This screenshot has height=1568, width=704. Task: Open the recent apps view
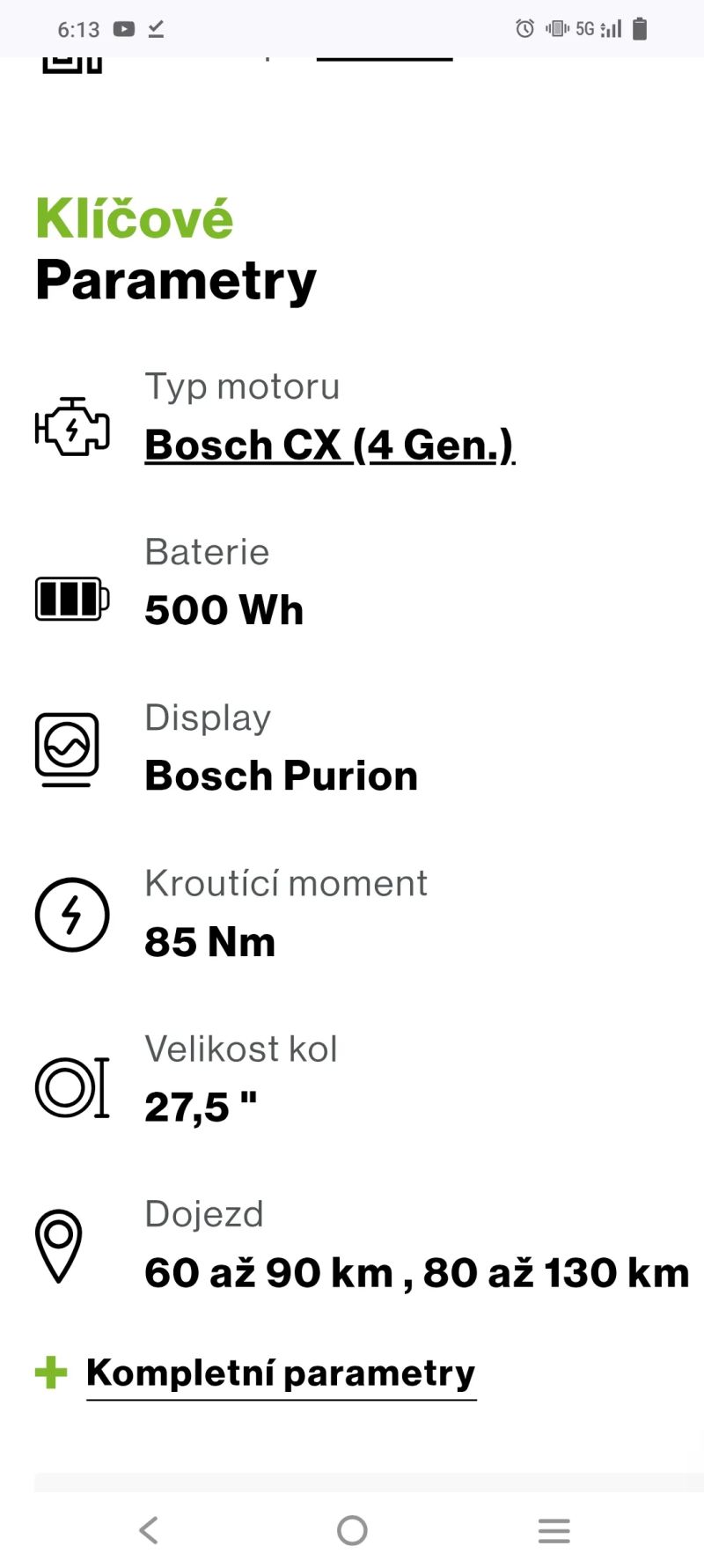point(554,1530)
